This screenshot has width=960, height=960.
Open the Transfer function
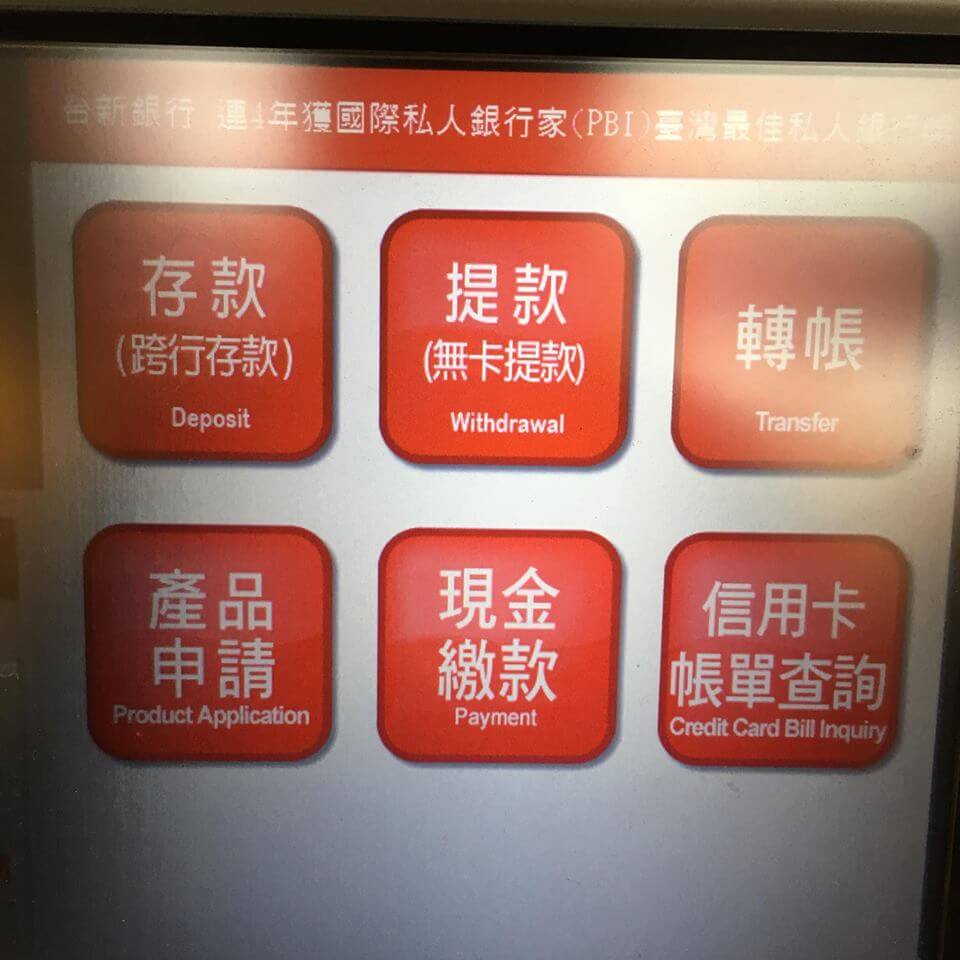pyautogui.click(x=800, y=343)
